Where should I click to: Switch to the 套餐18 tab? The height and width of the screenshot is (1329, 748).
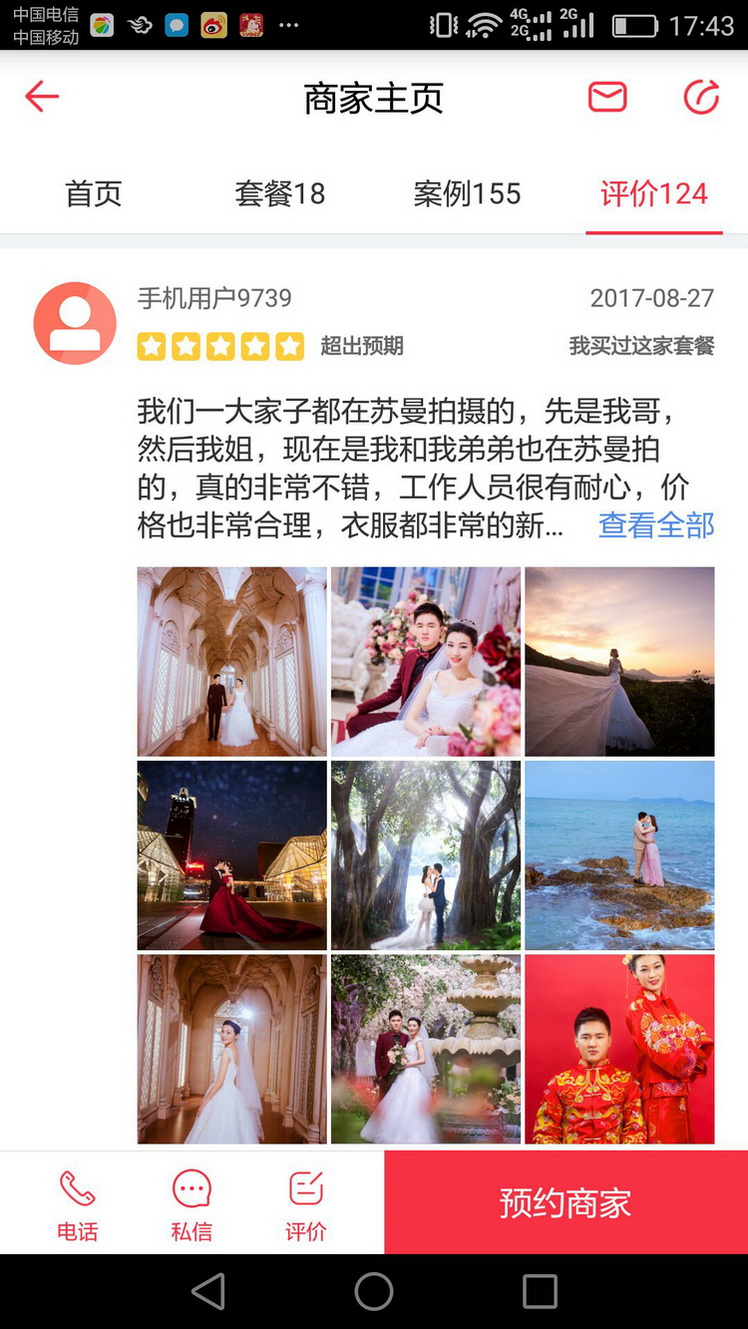coord(280,193)
